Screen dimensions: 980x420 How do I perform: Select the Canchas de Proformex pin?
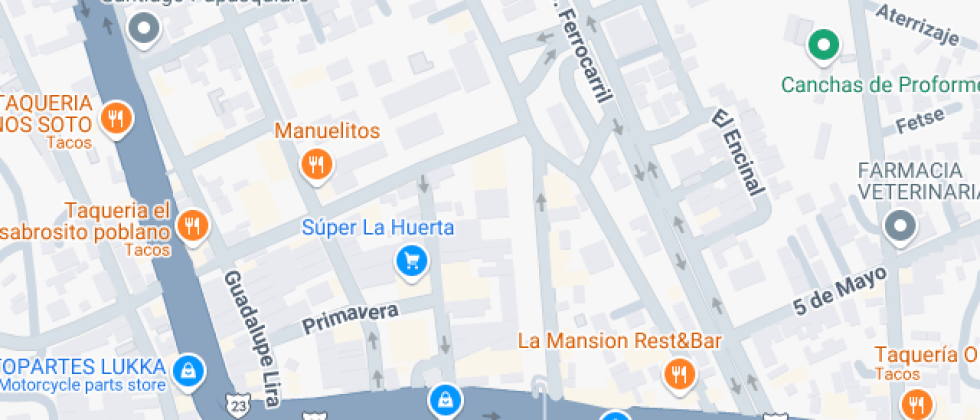point(823,45)
